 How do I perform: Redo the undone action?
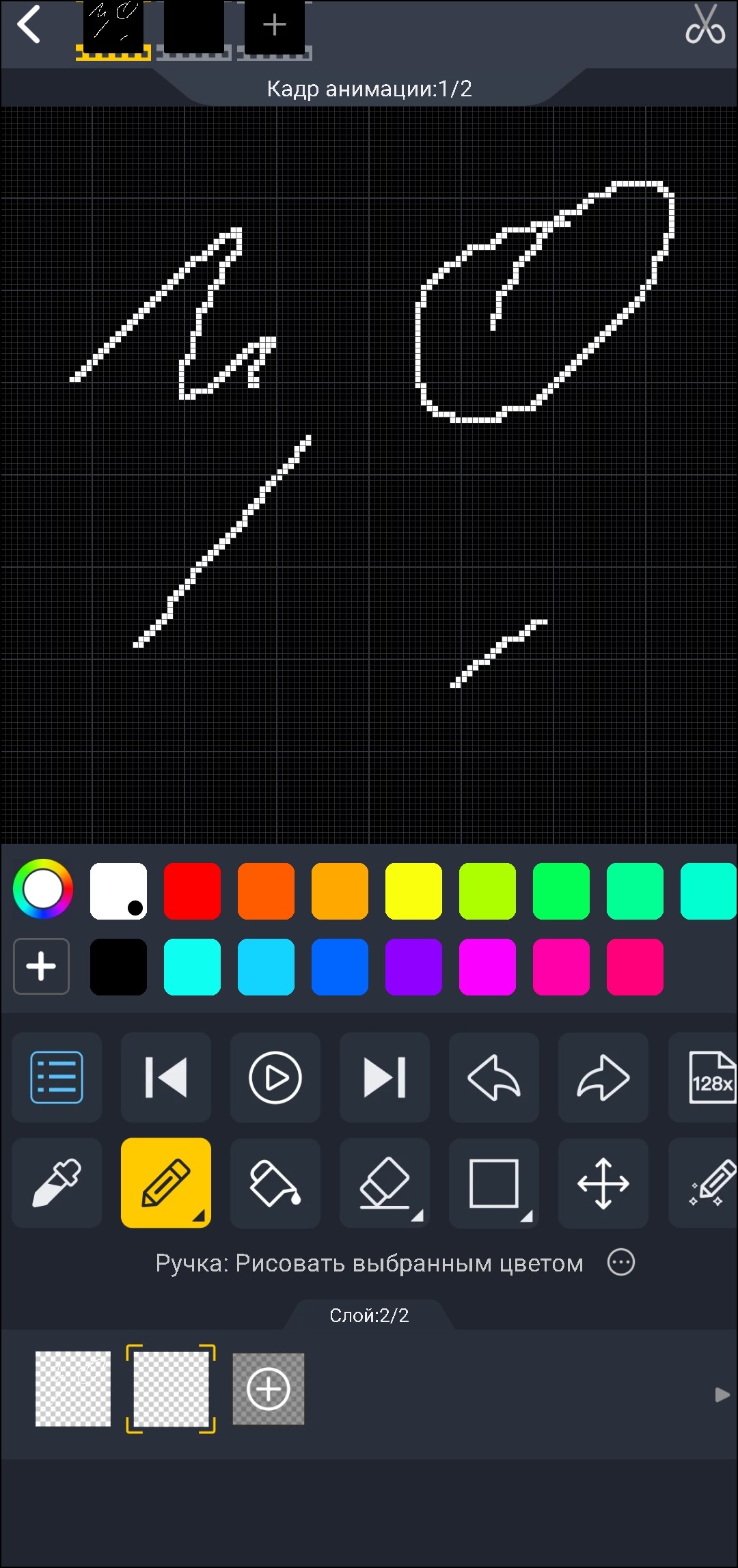[603, 1077]
